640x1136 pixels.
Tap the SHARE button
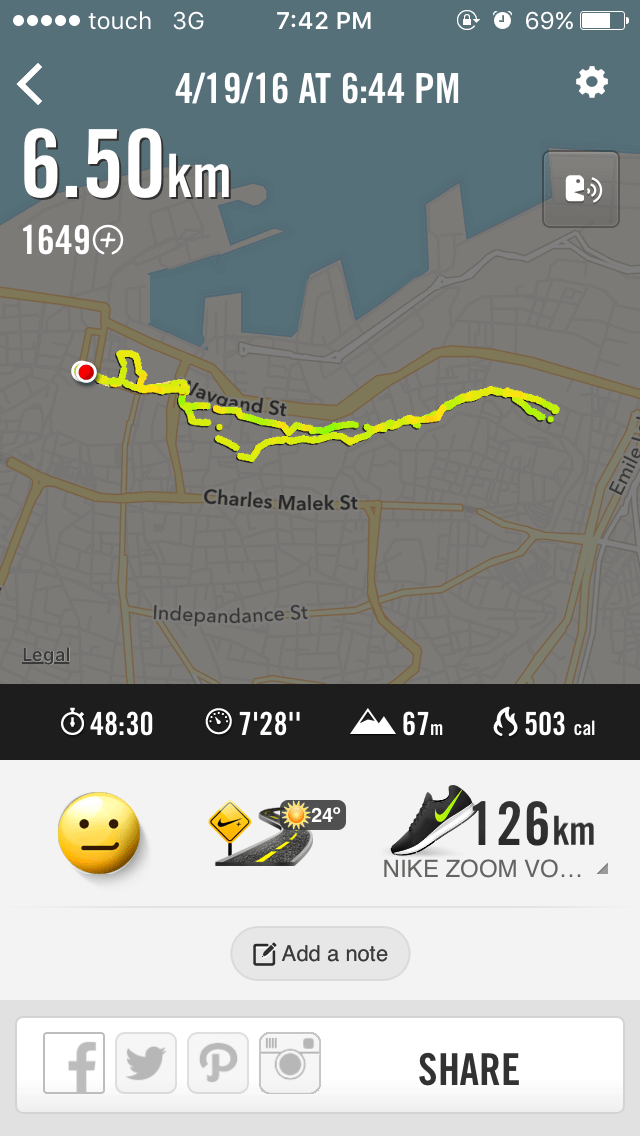tap(468, 1070)
